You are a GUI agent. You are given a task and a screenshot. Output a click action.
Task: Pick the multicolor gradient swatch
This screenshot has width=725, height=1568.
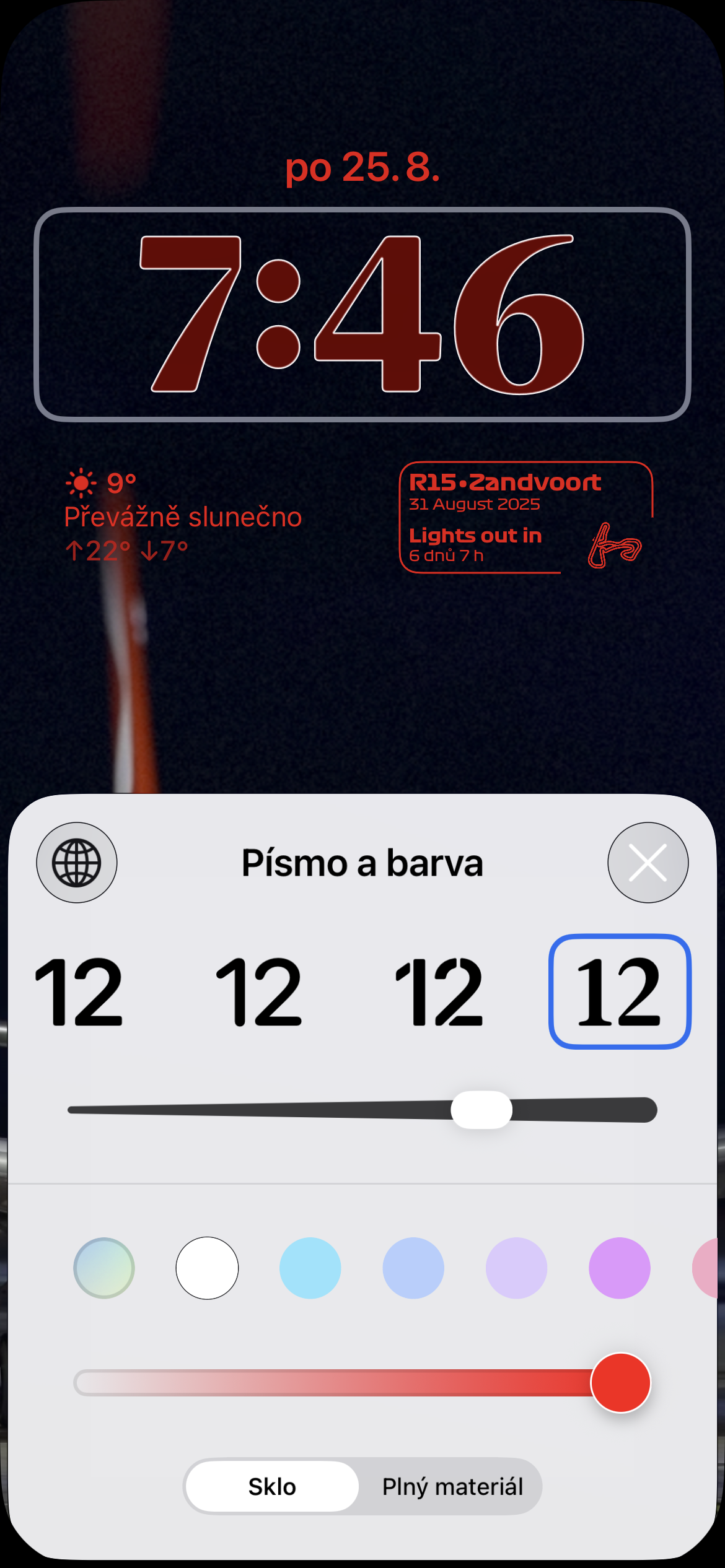coord(104,1268)
